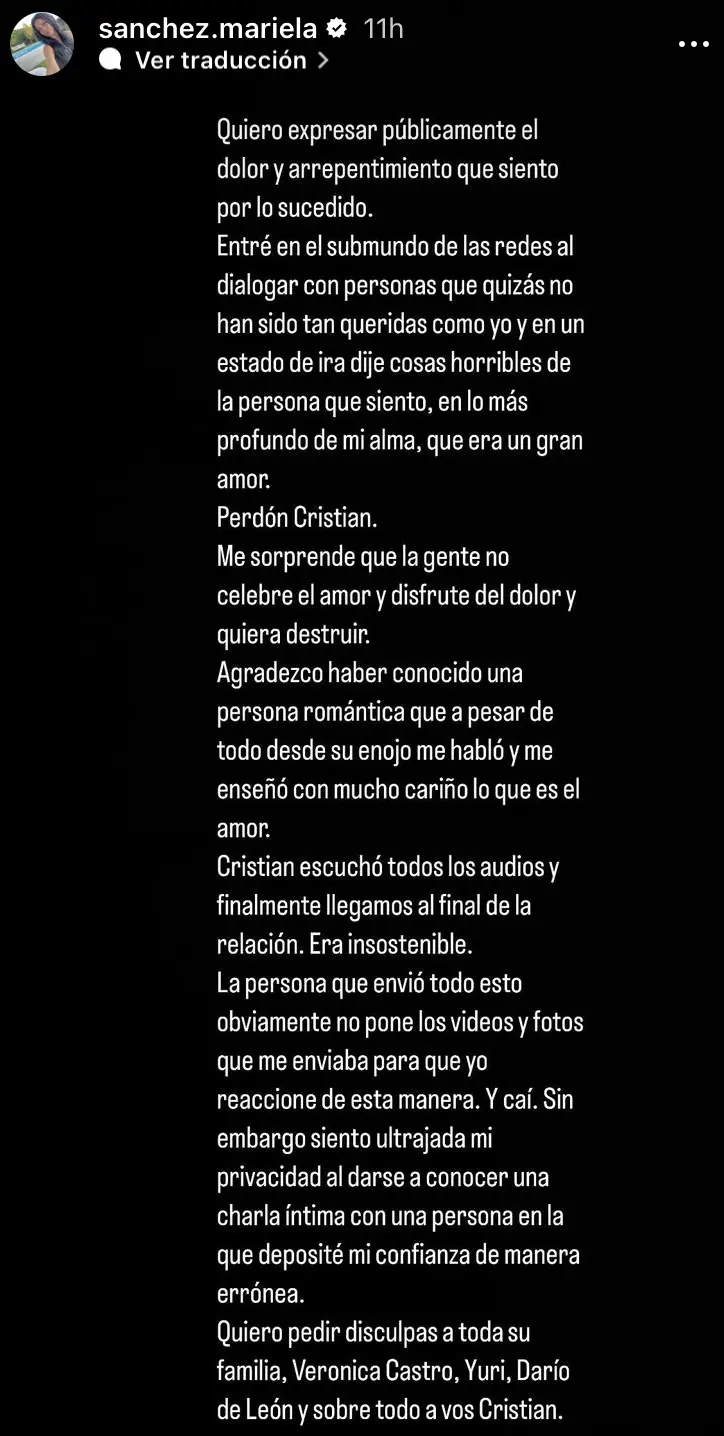Open sanchez.mariela's profile picture
This screenshot has width=724, height=1436.
(42, 44)
